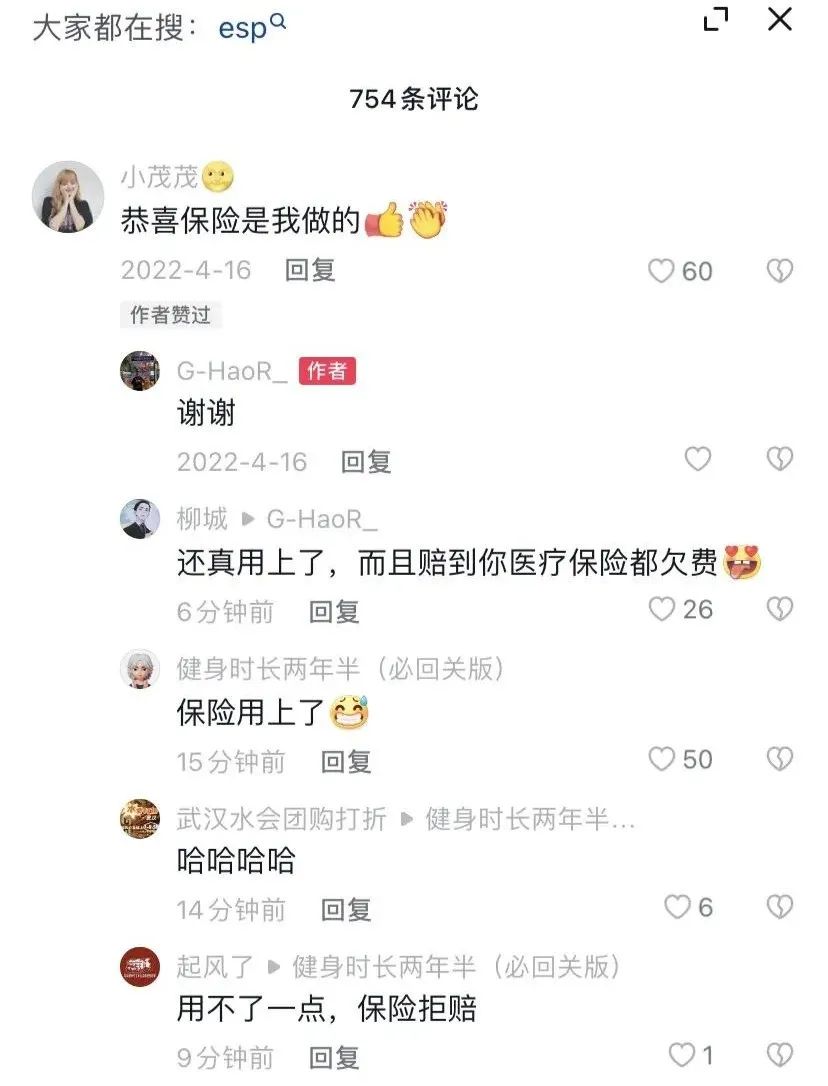Screen dimensions: 828x1086
Task: Like 柳城's comment
Action: (x=662, y=609)
